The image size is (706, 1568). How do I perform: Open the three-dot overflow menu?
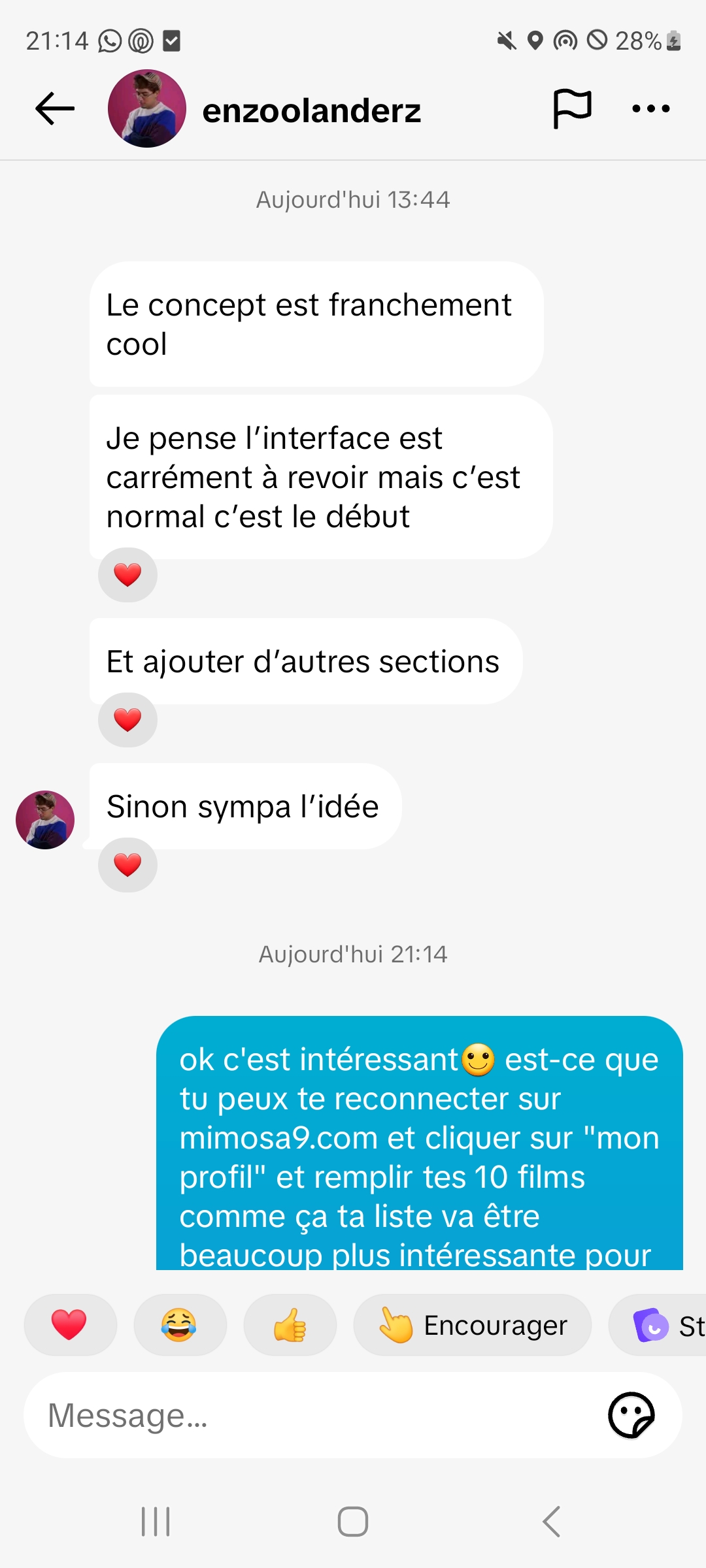pos(650,108)
